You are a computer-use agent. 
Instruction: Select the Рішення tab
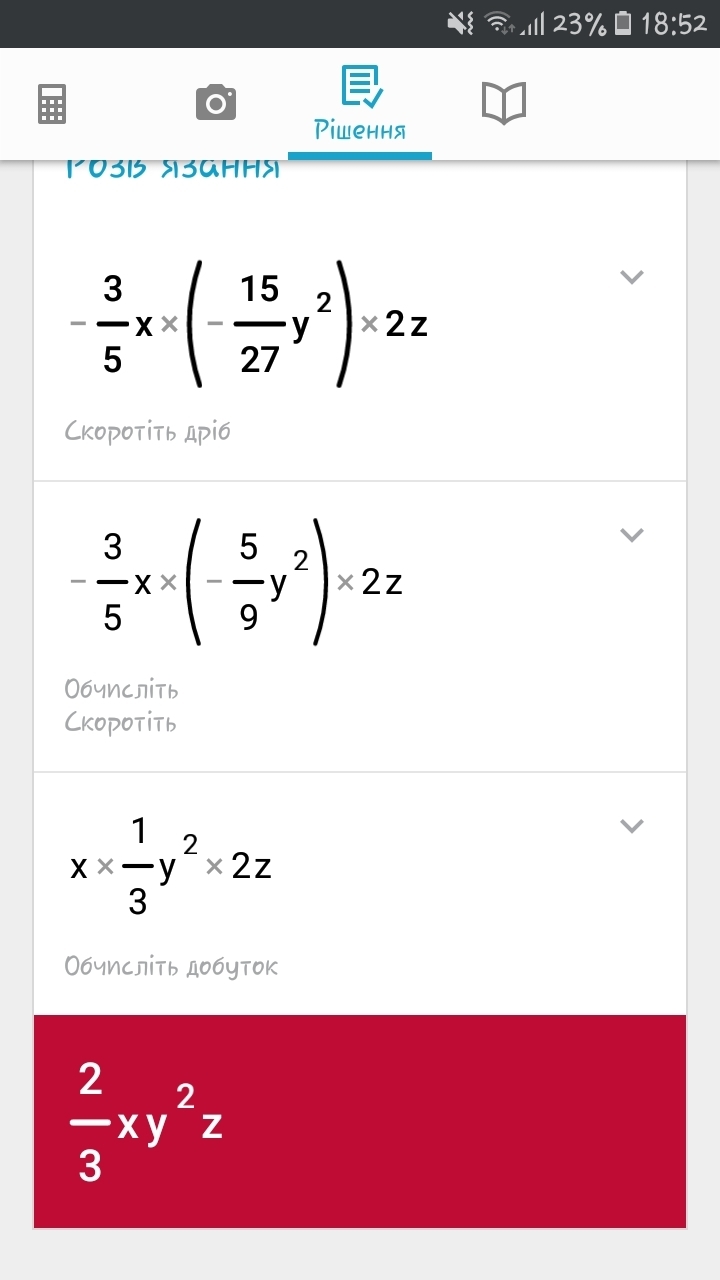click(x=360, y=104)
